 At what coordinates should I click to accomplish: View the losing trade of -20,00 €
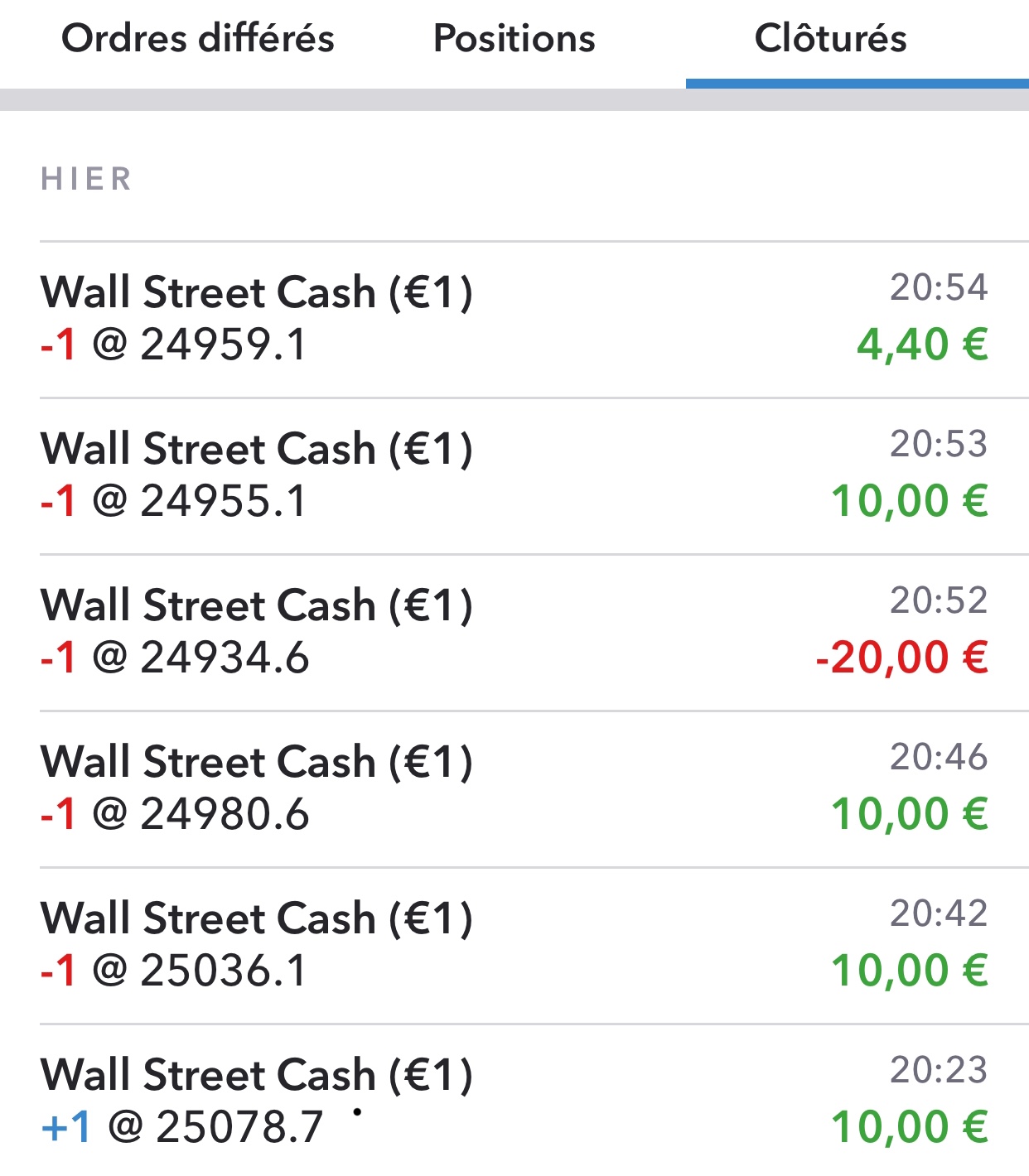(x=514, y=632)
